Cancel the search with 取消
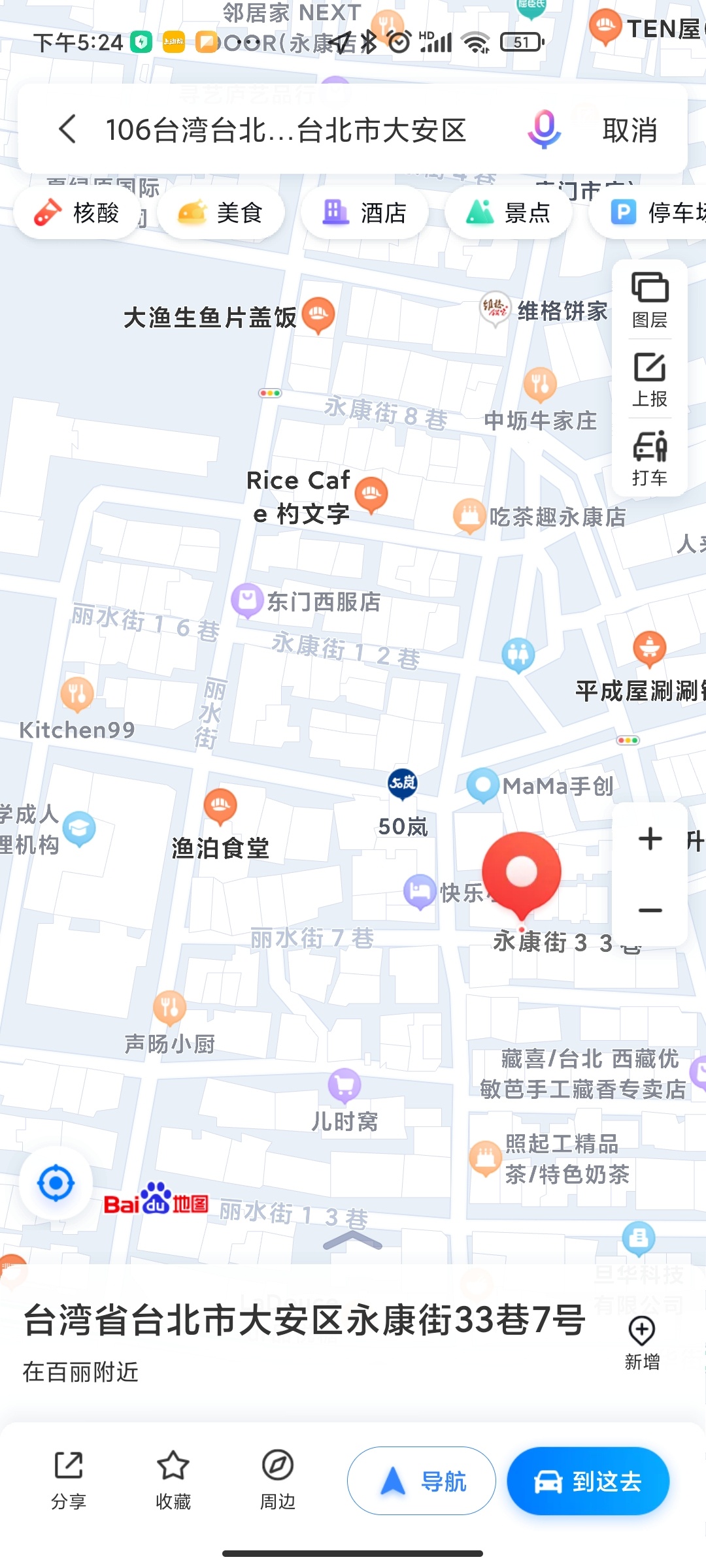The height and width of the screenshot is (1568, 706). click(630, 130)
